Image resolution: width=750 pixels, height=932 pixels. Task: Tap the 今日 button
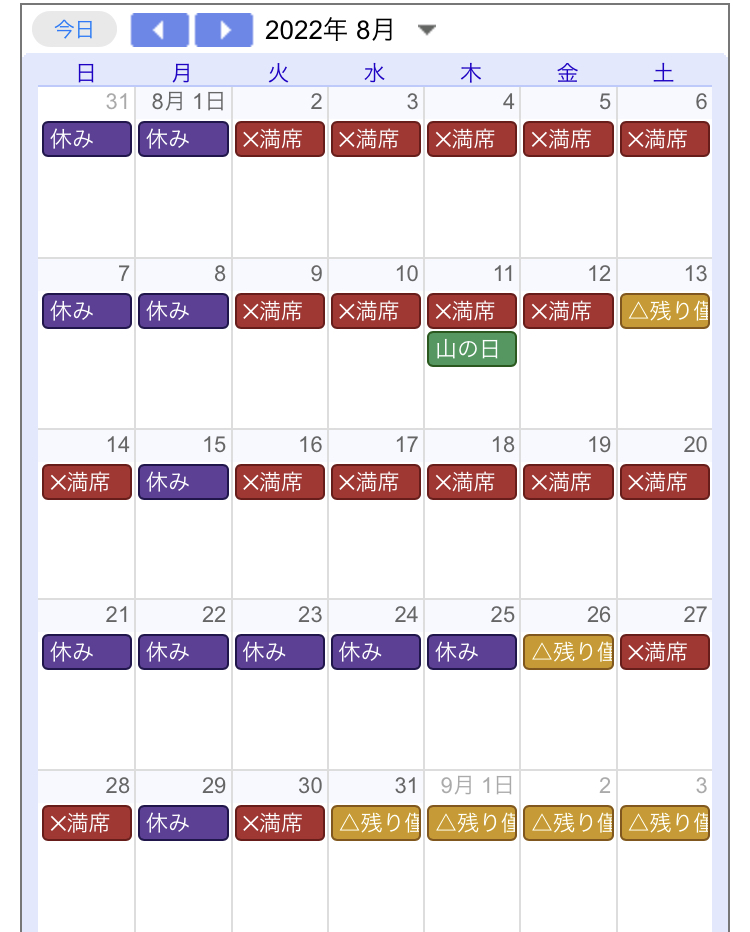click(x=74, y=30)
